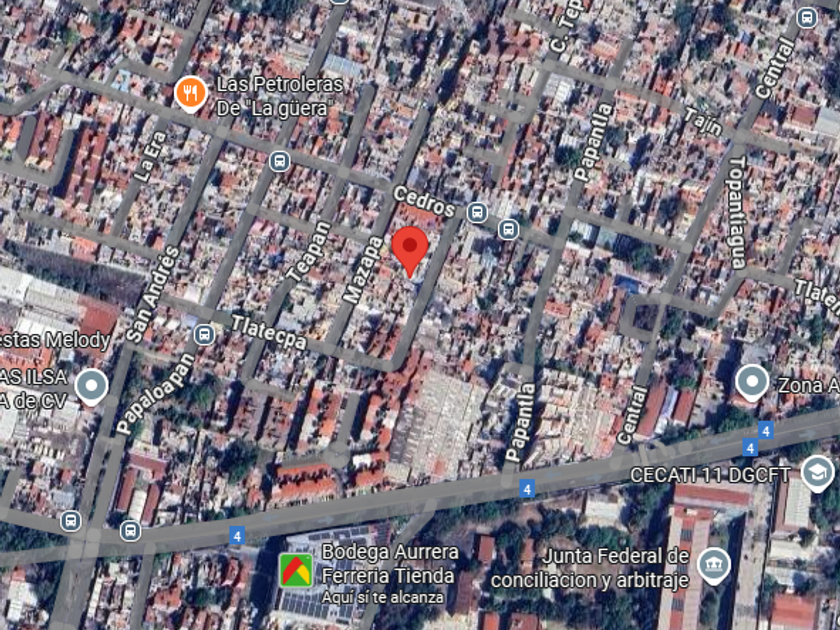Open the ILSA SA de CV pin
Screen dimensions: 840x630
click(92, 387)
